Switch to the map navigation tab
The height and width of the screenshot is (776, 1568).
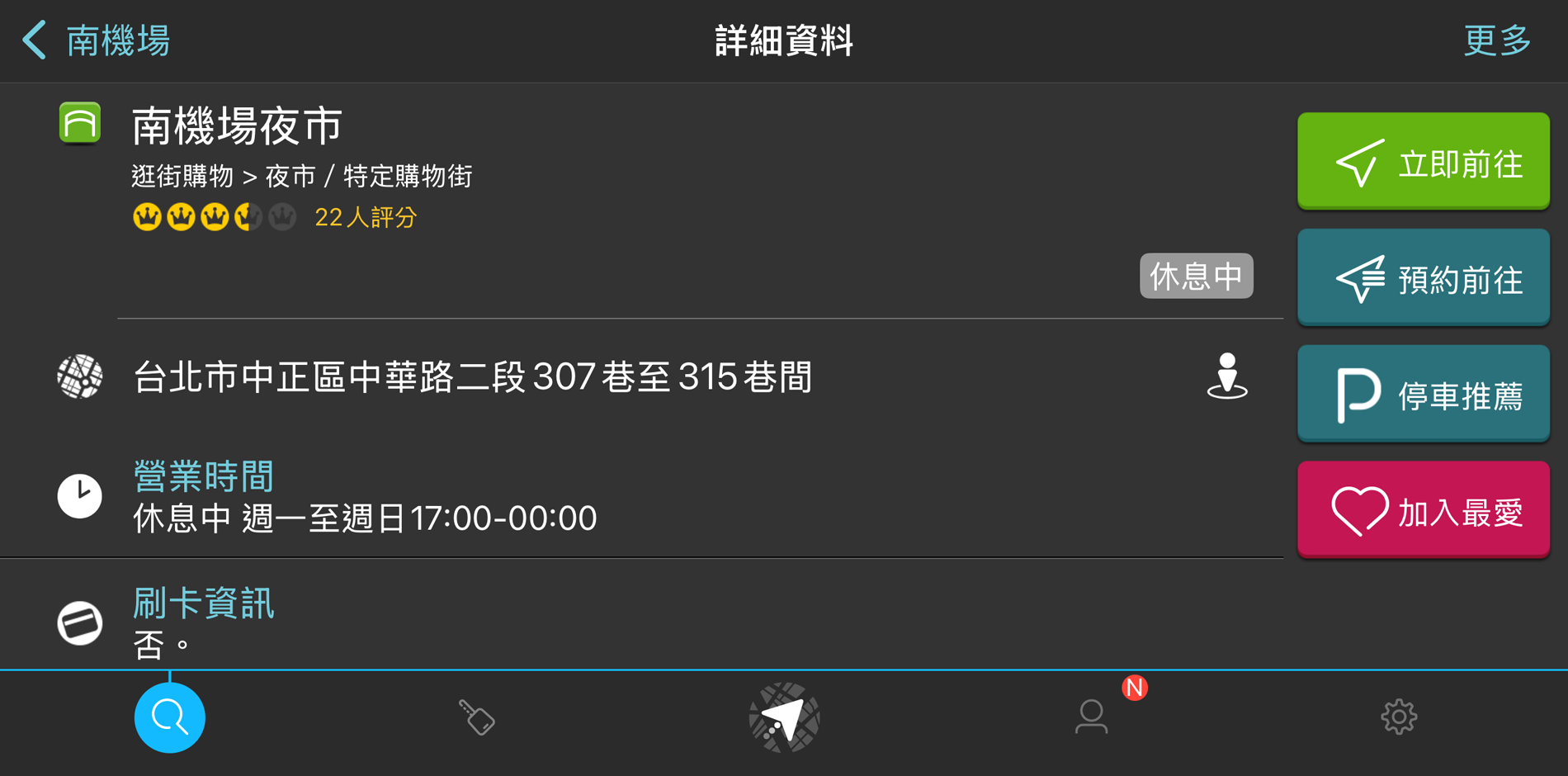(784, 717)
